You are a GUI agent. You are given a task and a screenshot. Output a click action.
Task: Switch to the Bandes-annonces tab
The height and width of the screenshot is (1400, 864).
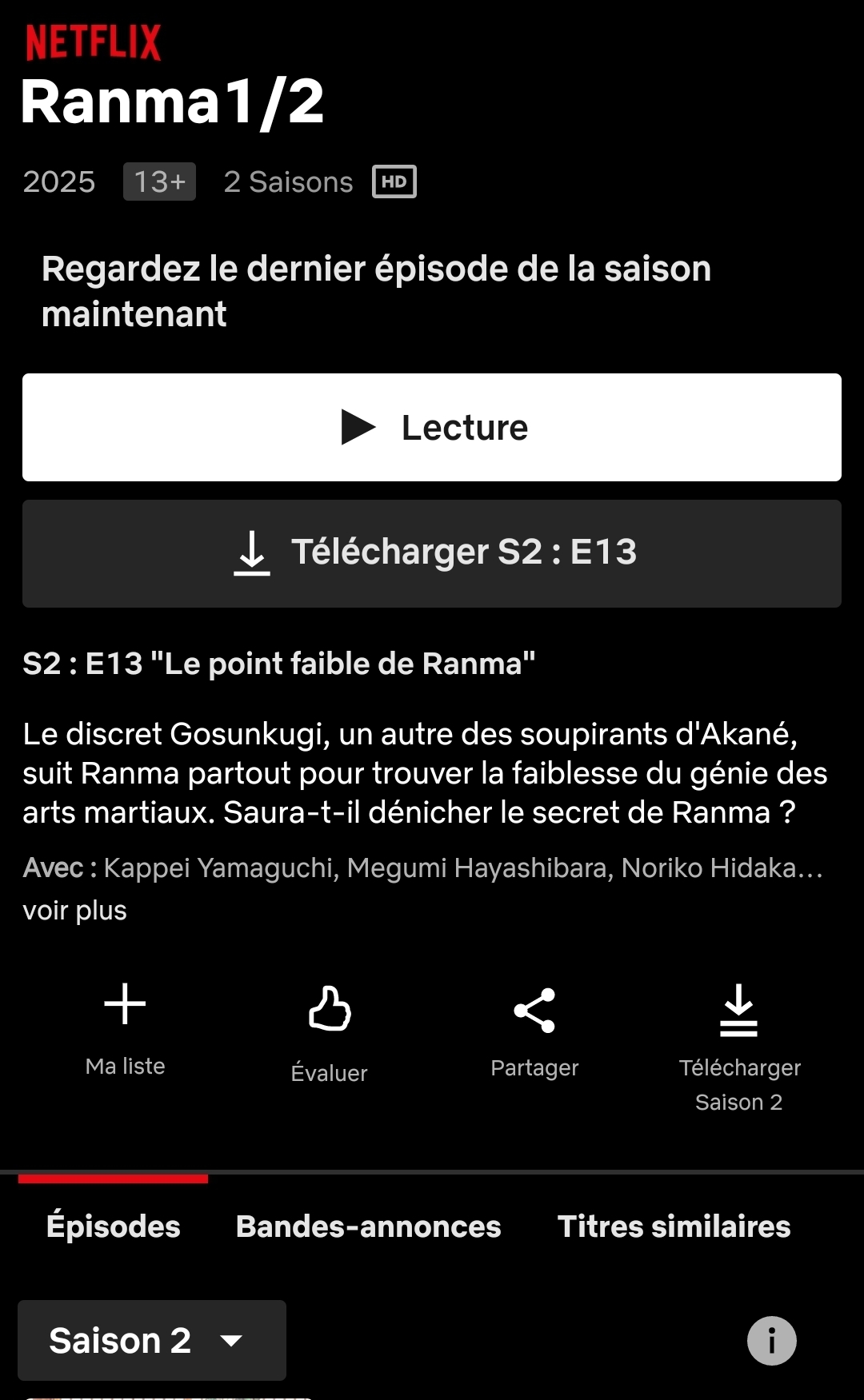coord(368,1226)
